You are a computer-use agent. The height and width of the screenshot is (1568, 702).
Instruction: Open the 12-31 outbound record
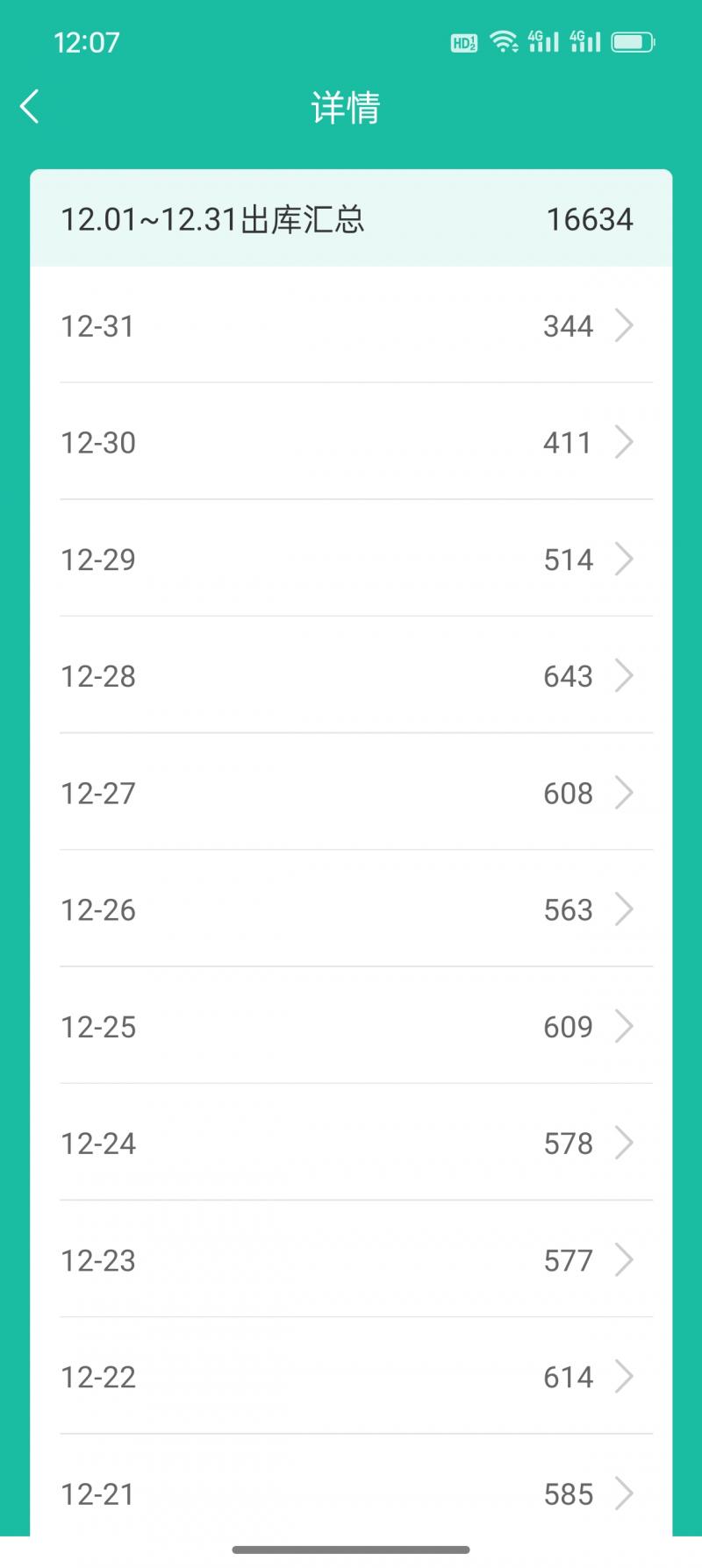pos(351,325)
